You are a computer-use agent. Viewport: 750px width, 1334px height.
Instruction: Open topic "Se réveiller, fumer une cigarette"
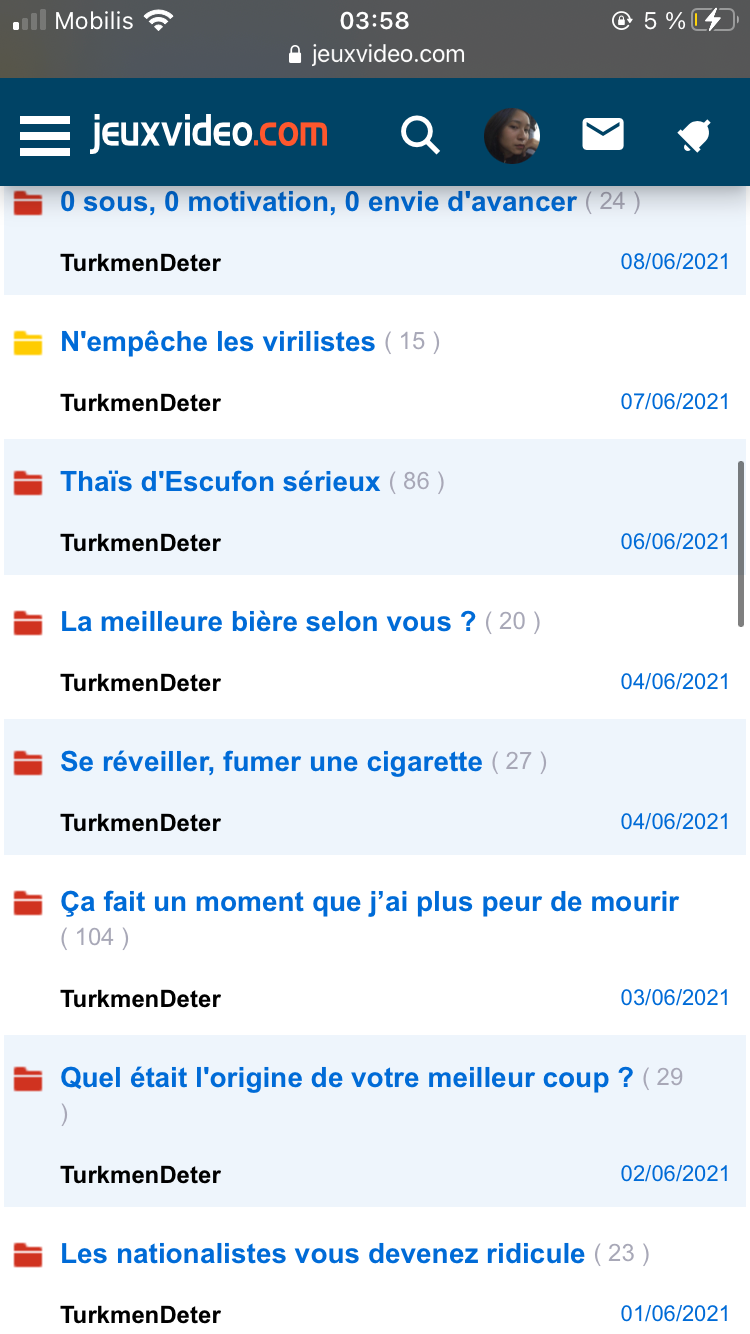pyautogui.click(x=271, y=762)
